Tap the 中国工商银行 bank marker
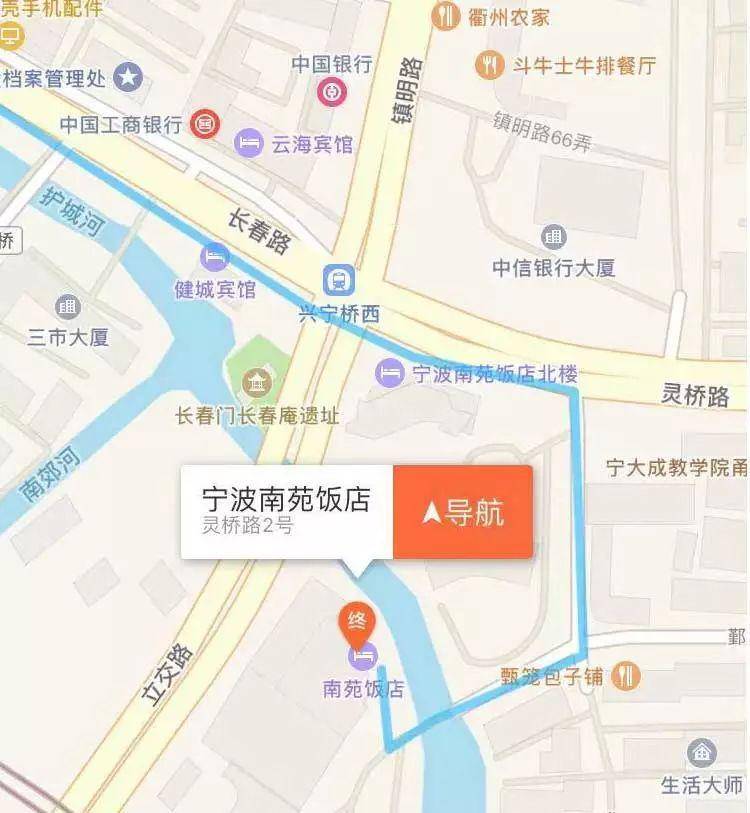750x813 pixels. coord(205,124)
